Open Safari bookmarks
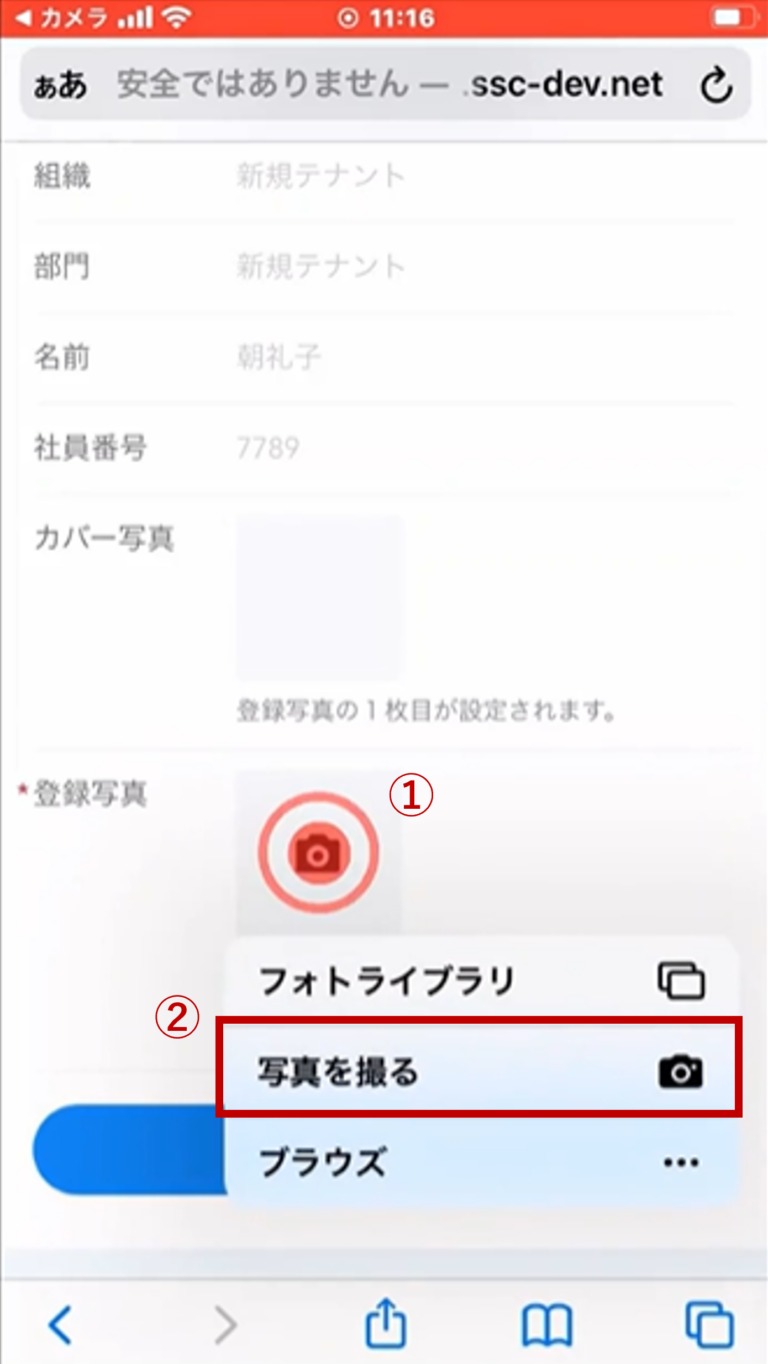Image resolution: width=768 pixels, height=1364 pixels. (x=547, y=1325)
